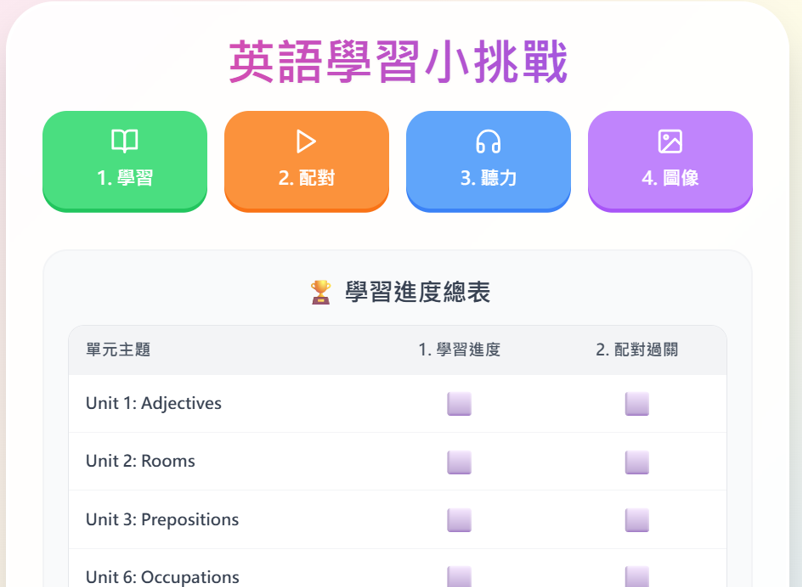802x587 pixels.
Task: Start the 2. 配對 matching game
Action: pyautogui.click(x=306, y=161)
